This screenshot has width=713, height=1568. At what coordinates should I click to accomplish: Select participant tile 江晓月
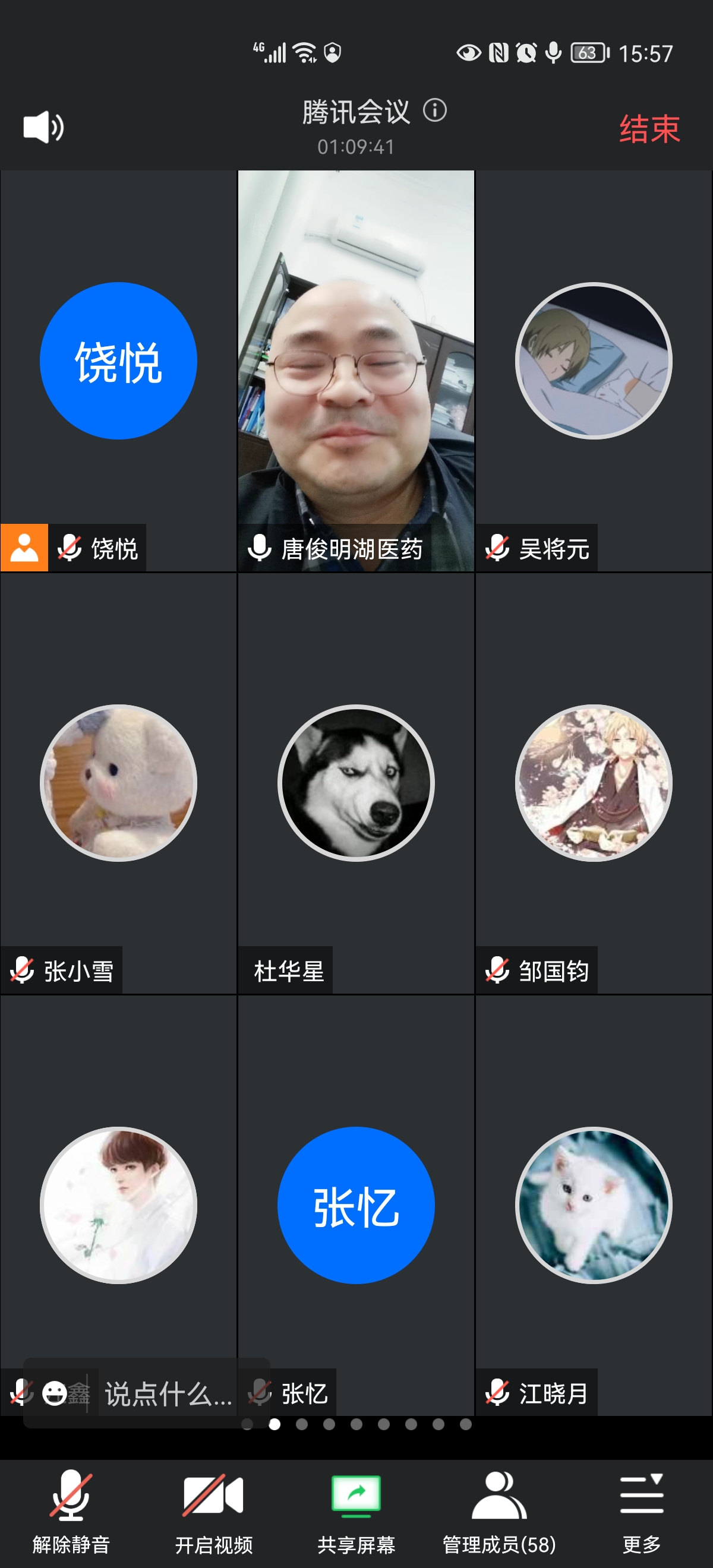point(594,1205)
